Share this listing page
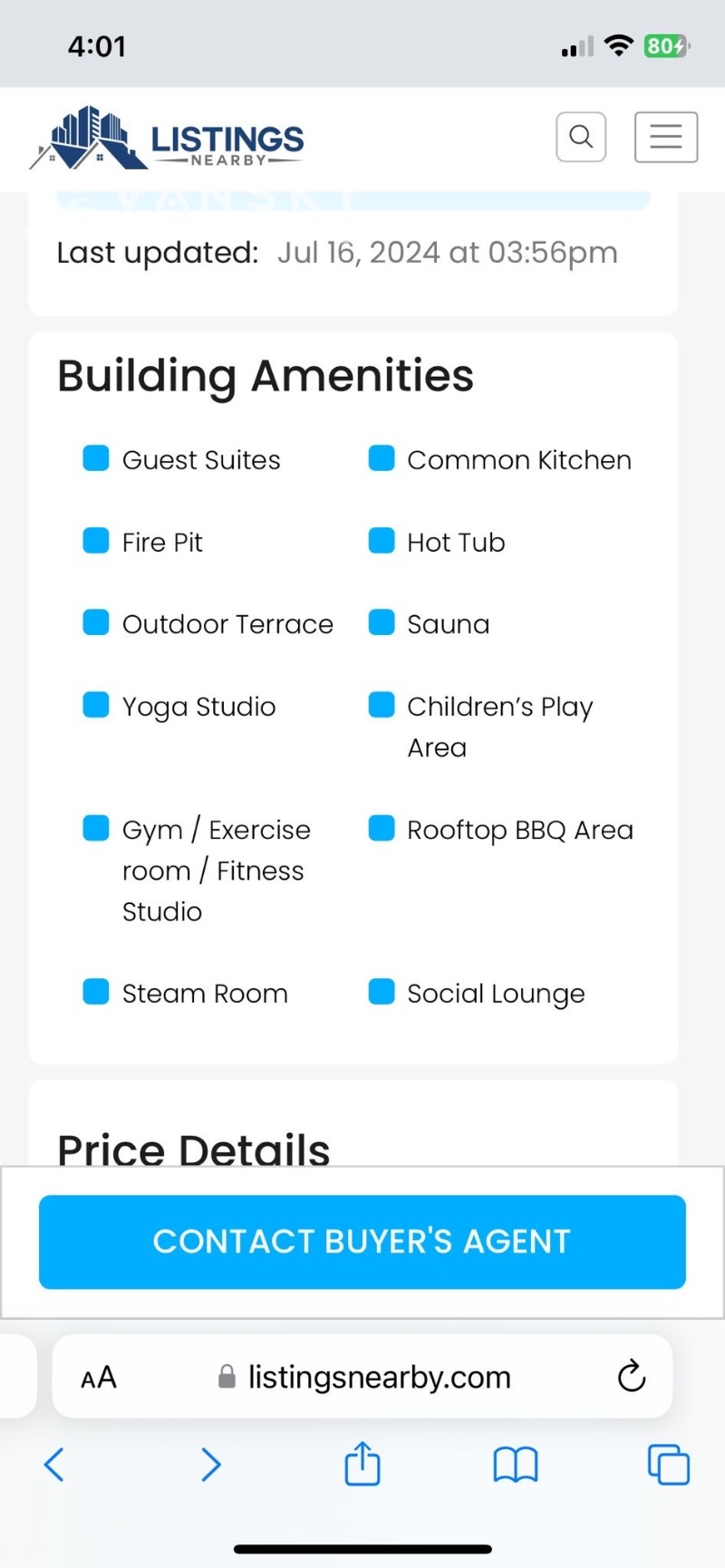Screen dimensions: 725x1568 [362, 1463]
